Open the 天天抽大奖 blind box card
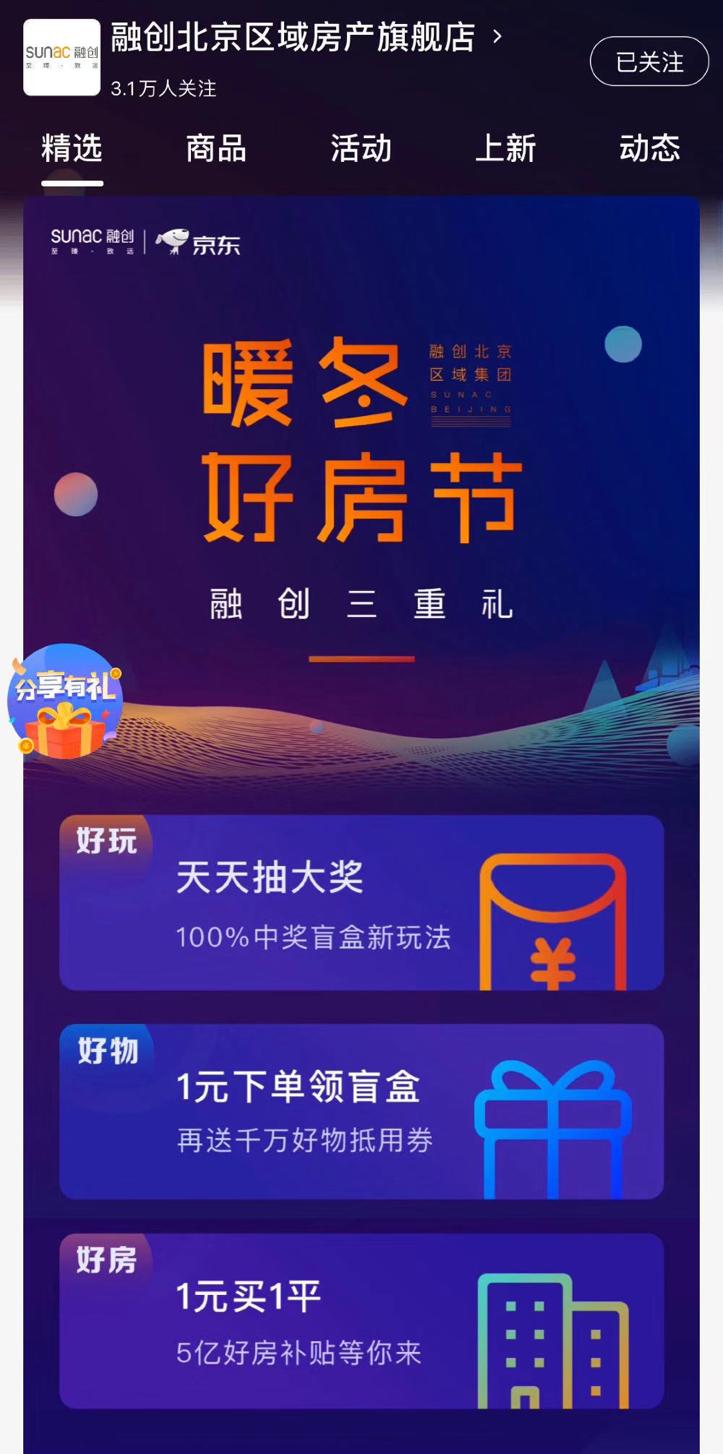The width and height of the screenshot is (723, 1454). click(361, 903)
